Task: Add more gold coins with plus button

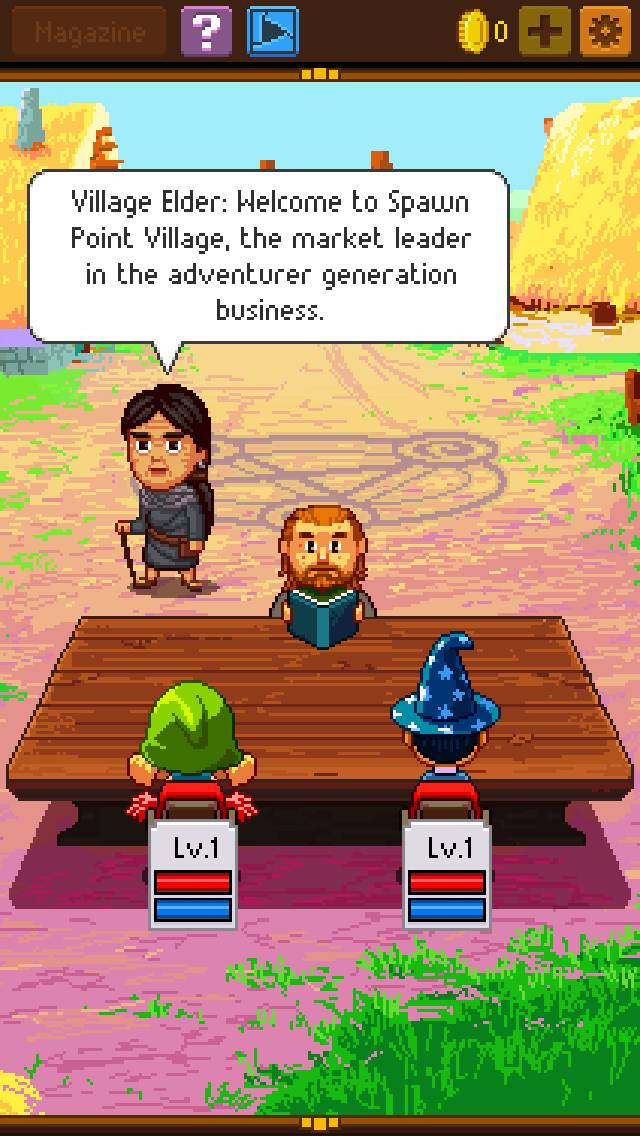Action: (545, 32)
